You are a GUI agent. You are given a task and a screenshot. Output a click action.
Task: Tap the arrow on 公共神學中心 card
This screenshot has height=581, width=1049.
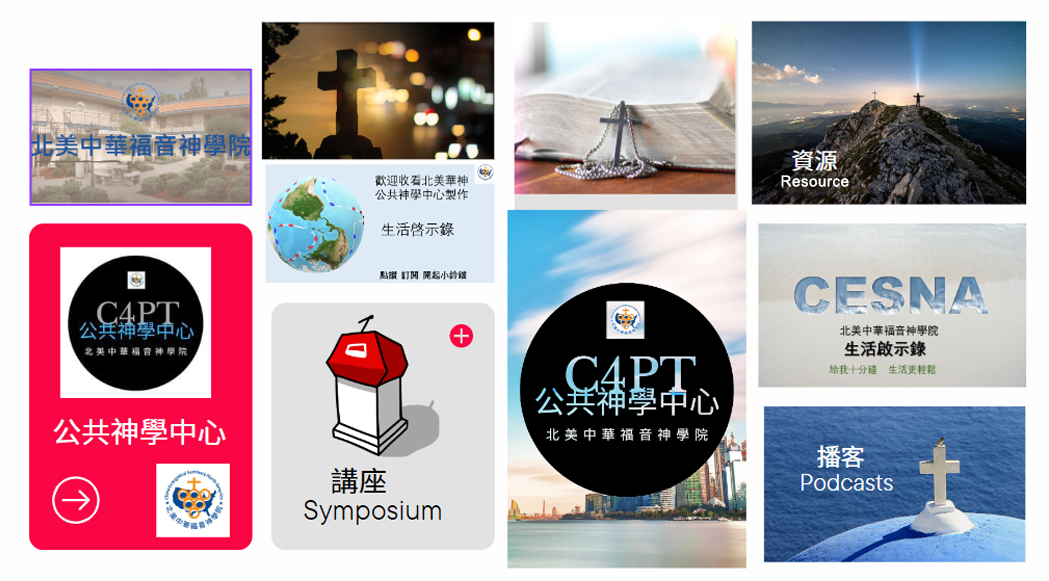[x=76, y=499]
